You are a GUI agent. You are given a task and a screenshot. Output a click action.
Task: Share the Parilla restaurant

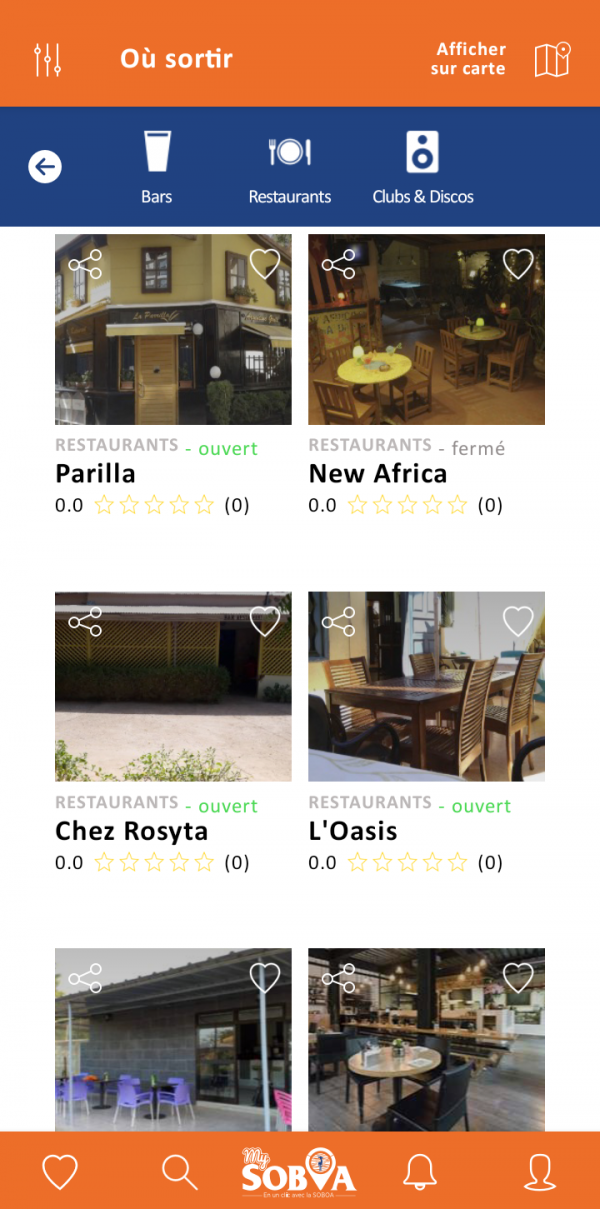(85, 265)
